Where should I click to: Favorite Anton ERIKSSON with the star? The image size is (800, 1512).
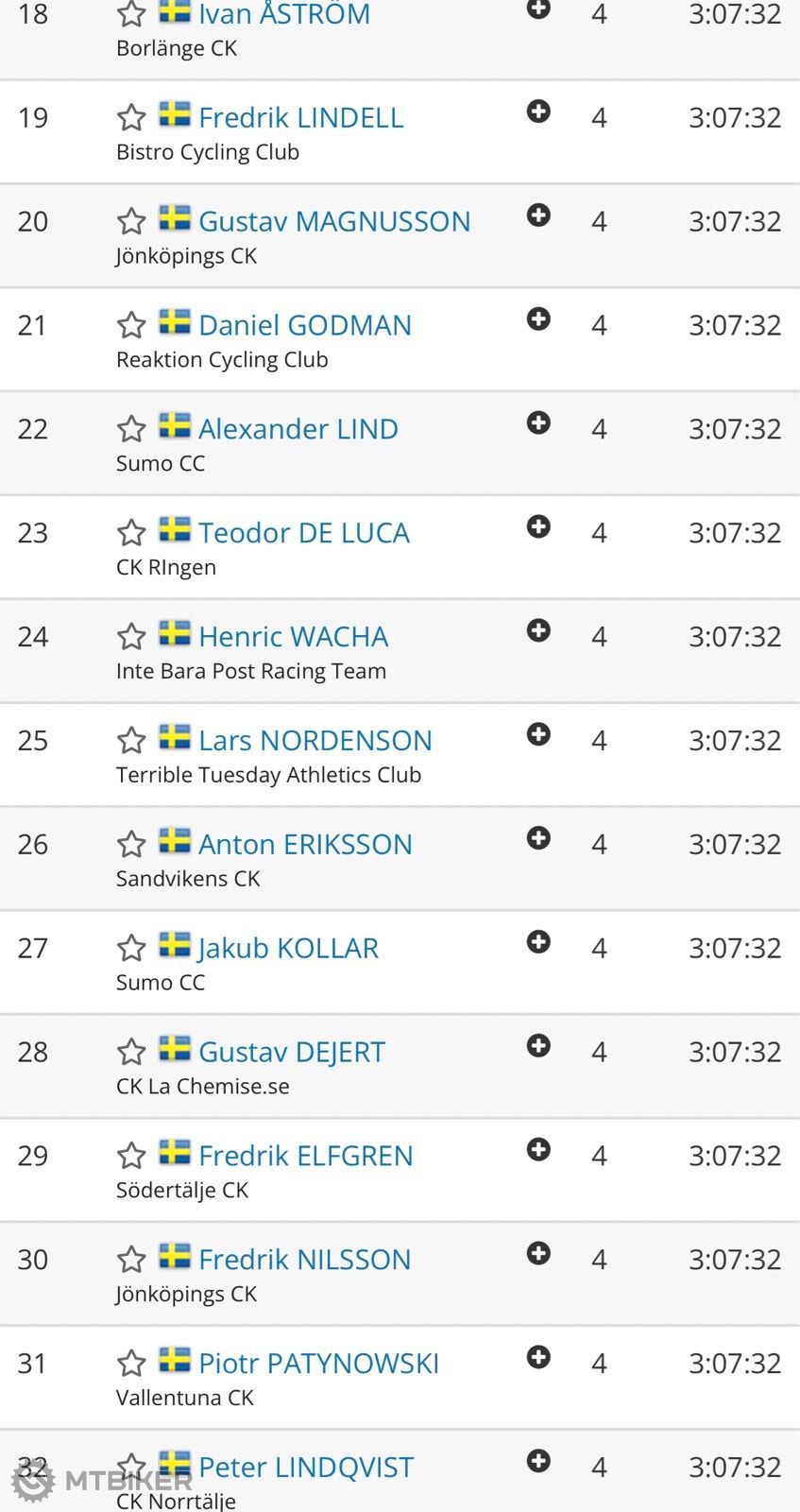click(131, 844)
